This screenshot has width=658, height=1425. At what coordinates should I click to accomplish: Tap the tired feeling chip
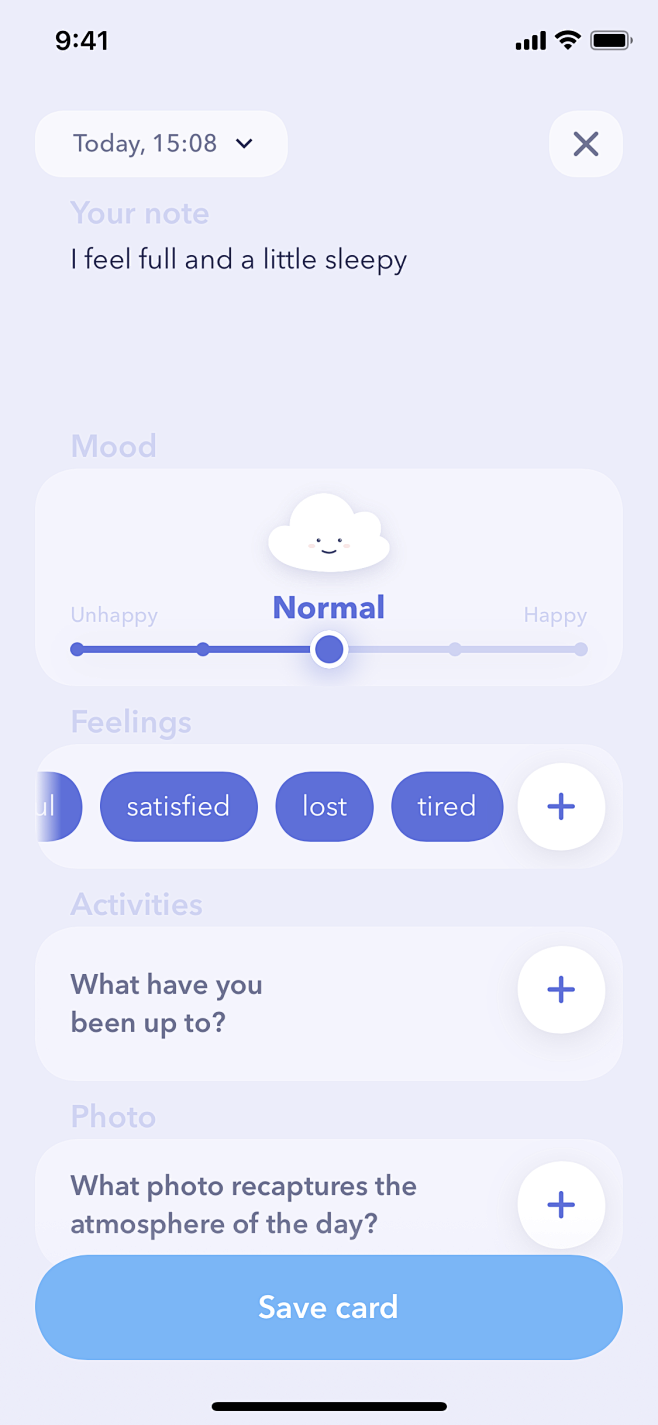(446, 806)
